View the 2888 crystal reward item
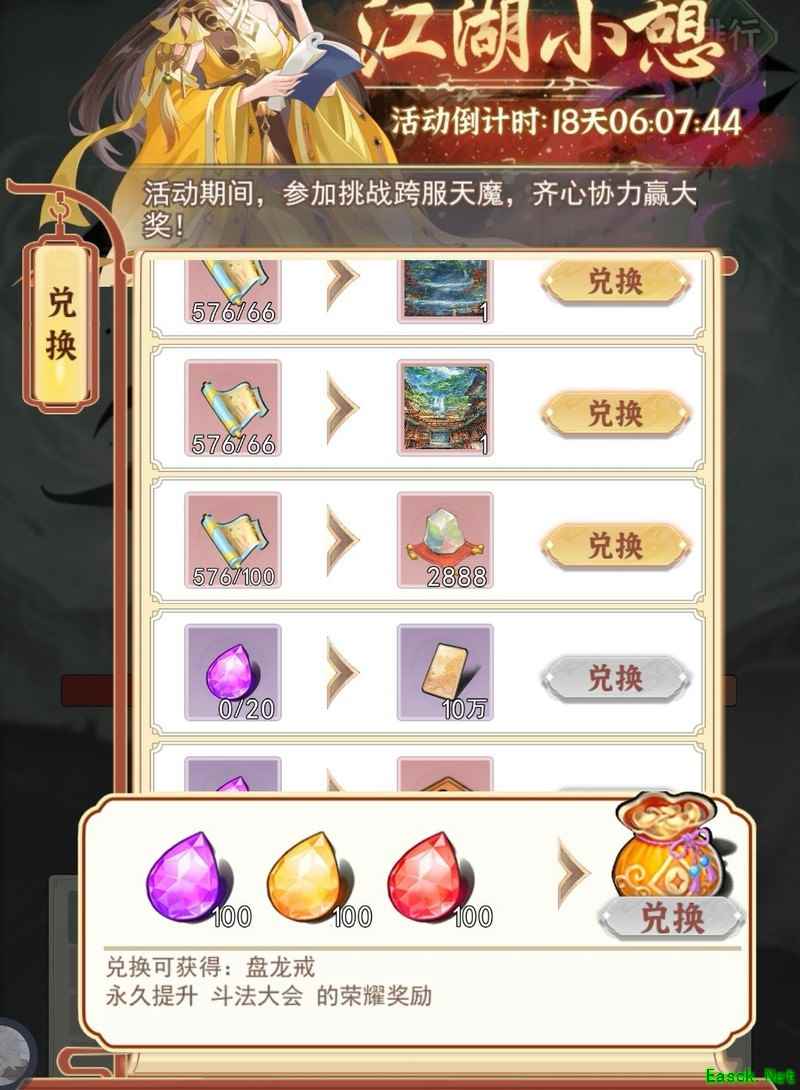This screenshot has height=1090, width=800. [x=444, y=540]
